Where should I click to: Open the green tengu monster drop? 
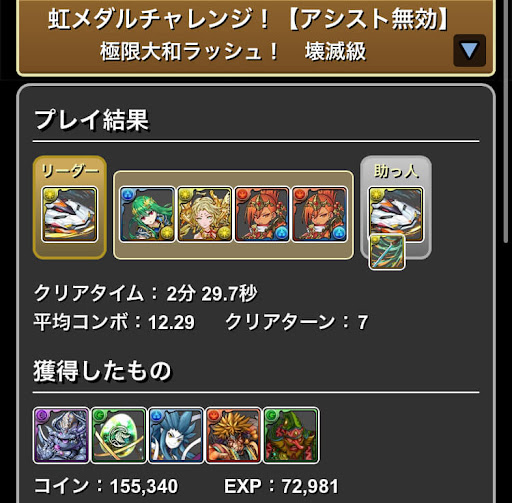[x=291, y=435]
